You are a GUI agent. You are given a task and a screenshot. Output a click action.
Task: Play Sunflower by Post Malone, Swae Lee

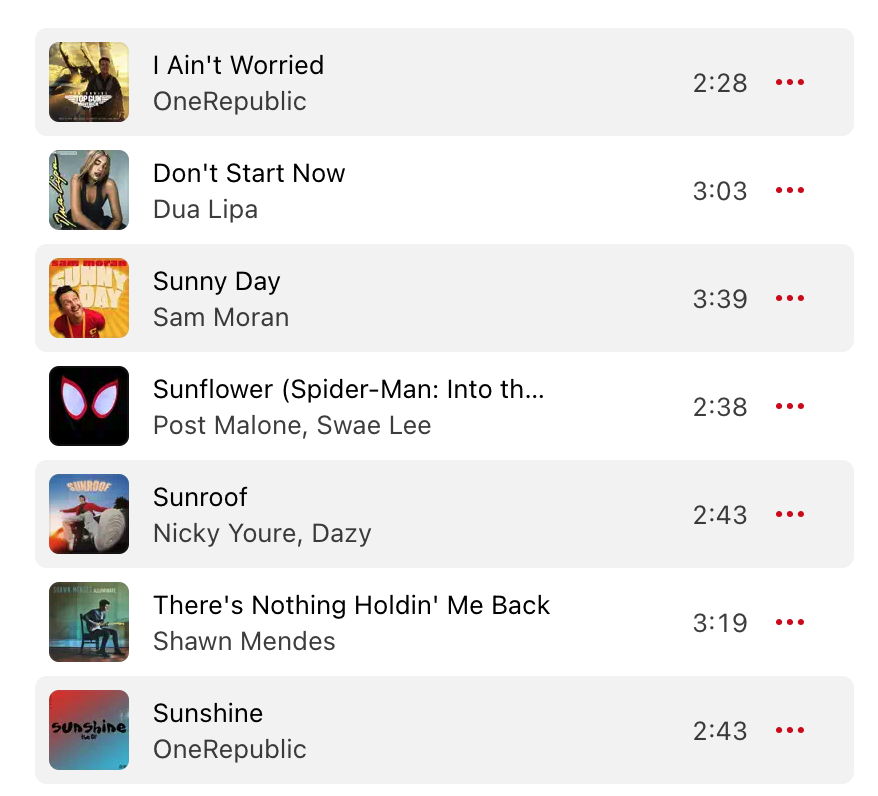click(89, 406)
